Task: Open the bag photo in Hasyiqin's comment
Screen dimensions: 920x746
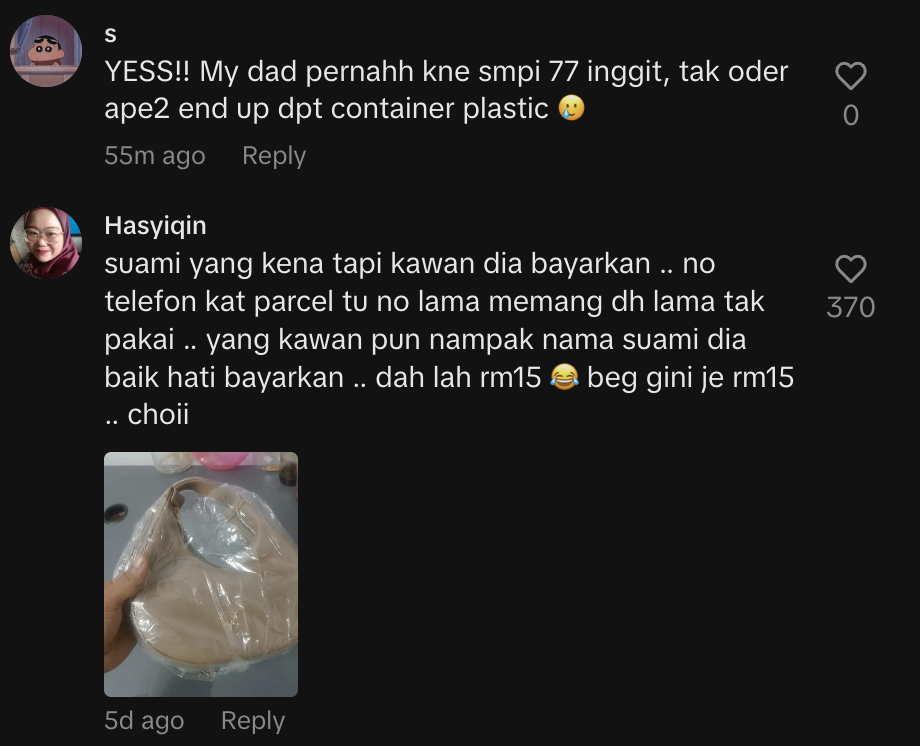Action: click(201, 574)
